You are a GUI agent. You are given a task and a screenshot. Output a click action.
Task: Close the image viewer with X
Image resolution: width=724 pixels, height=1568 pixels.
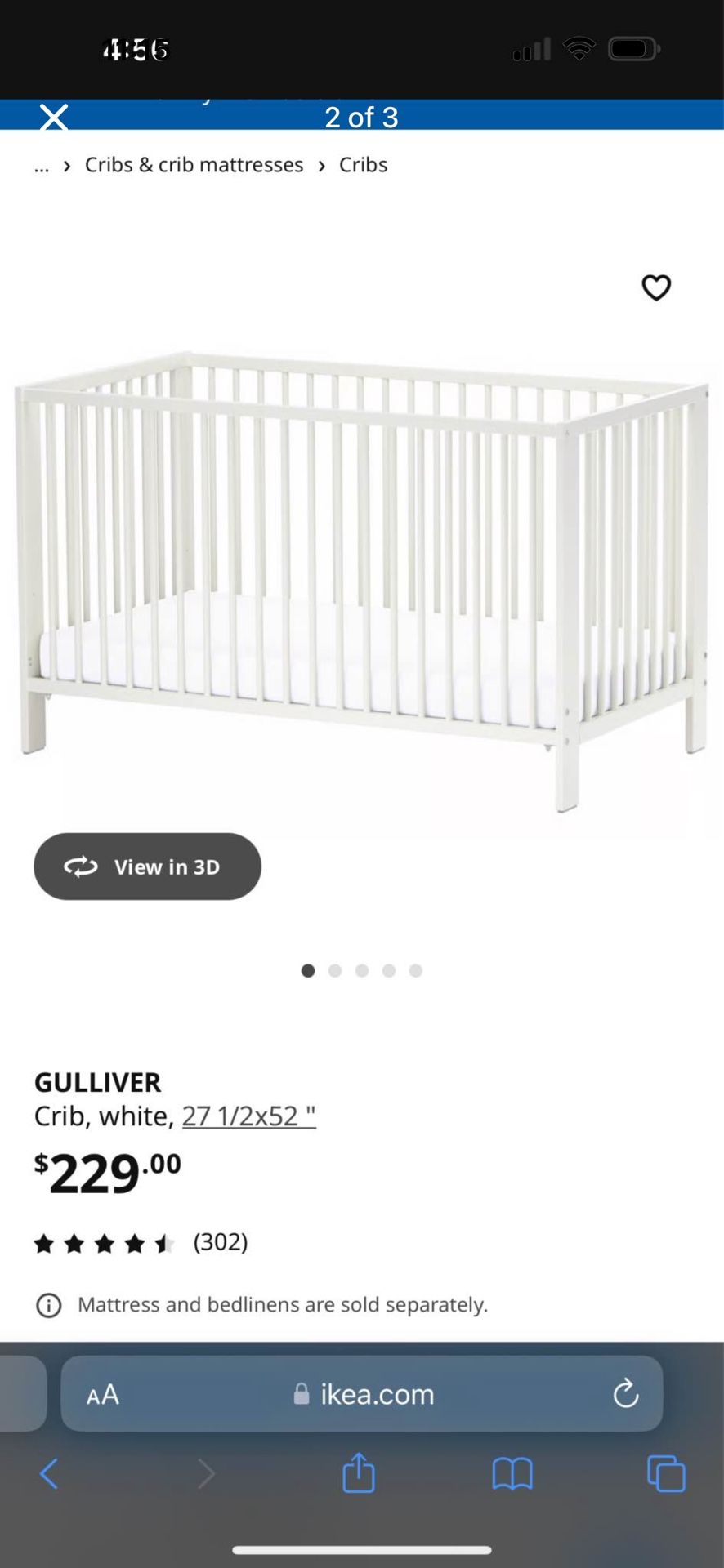click(x=54, y=118)
